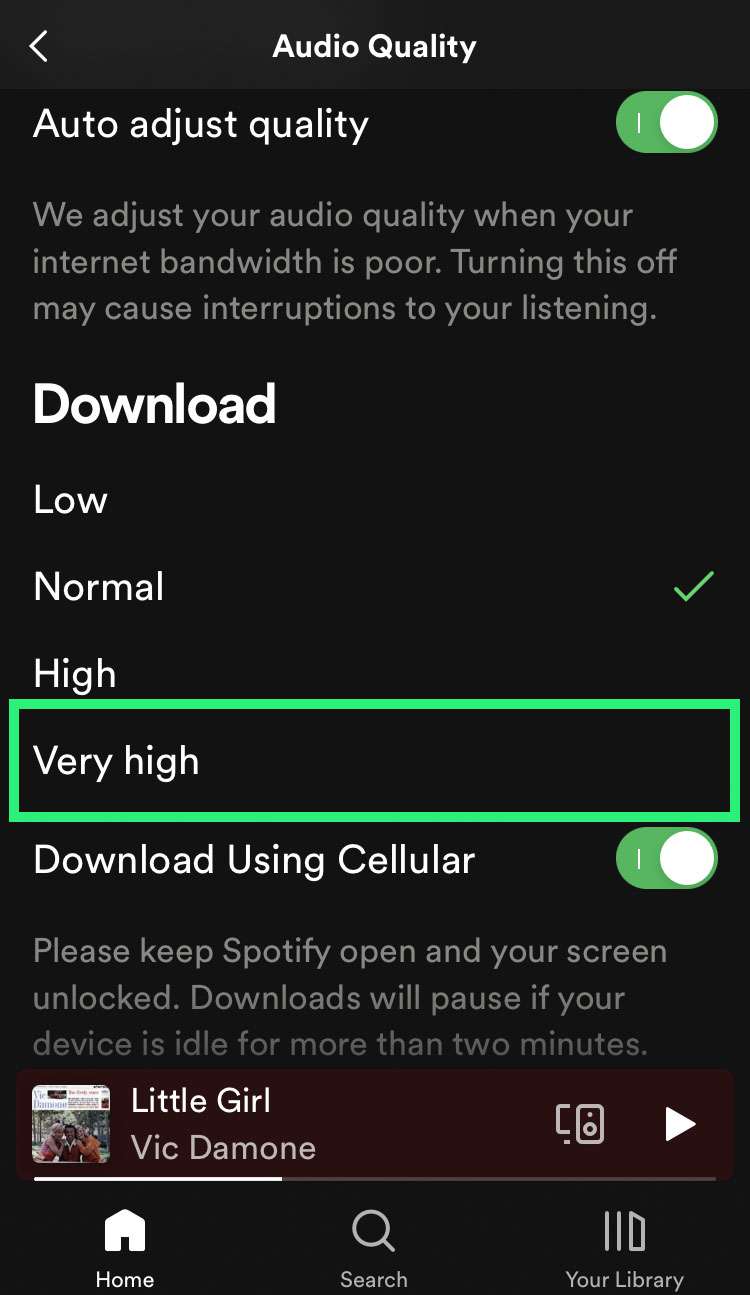This screenshot has width=750, height=1295.
Task: Toggle Auto adjust quality switch
Action: [666, 123]
